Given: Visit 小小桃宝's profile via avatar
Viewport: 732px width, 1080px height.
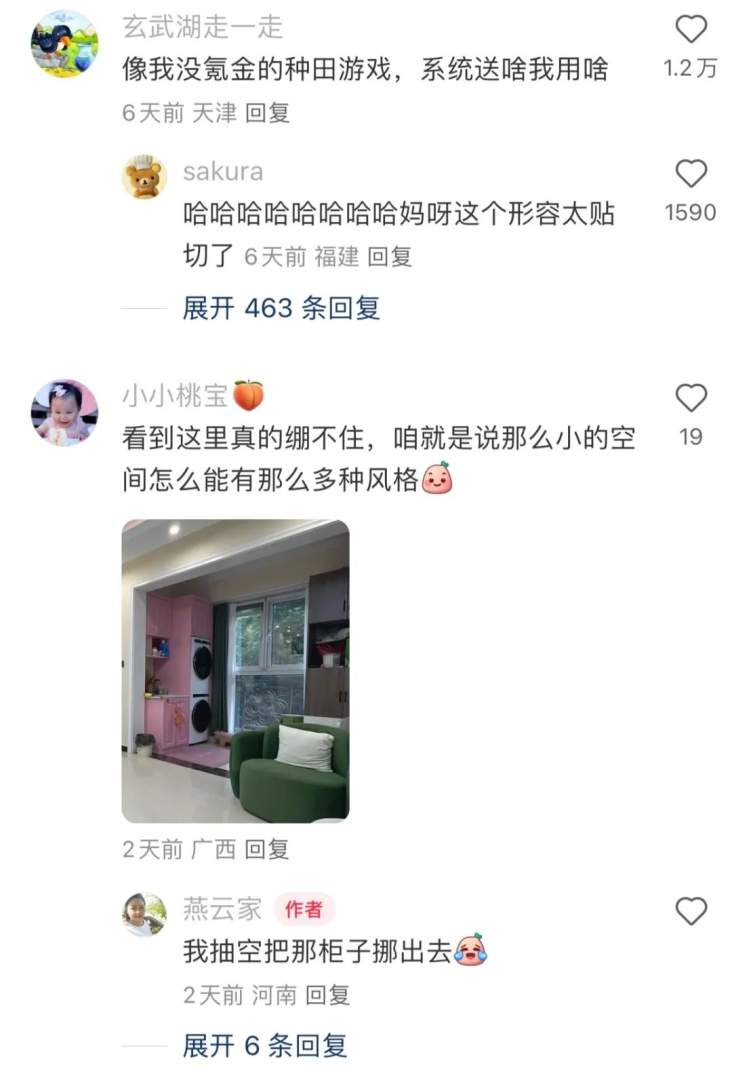Looking at the screenshot, I should [65, 412].
